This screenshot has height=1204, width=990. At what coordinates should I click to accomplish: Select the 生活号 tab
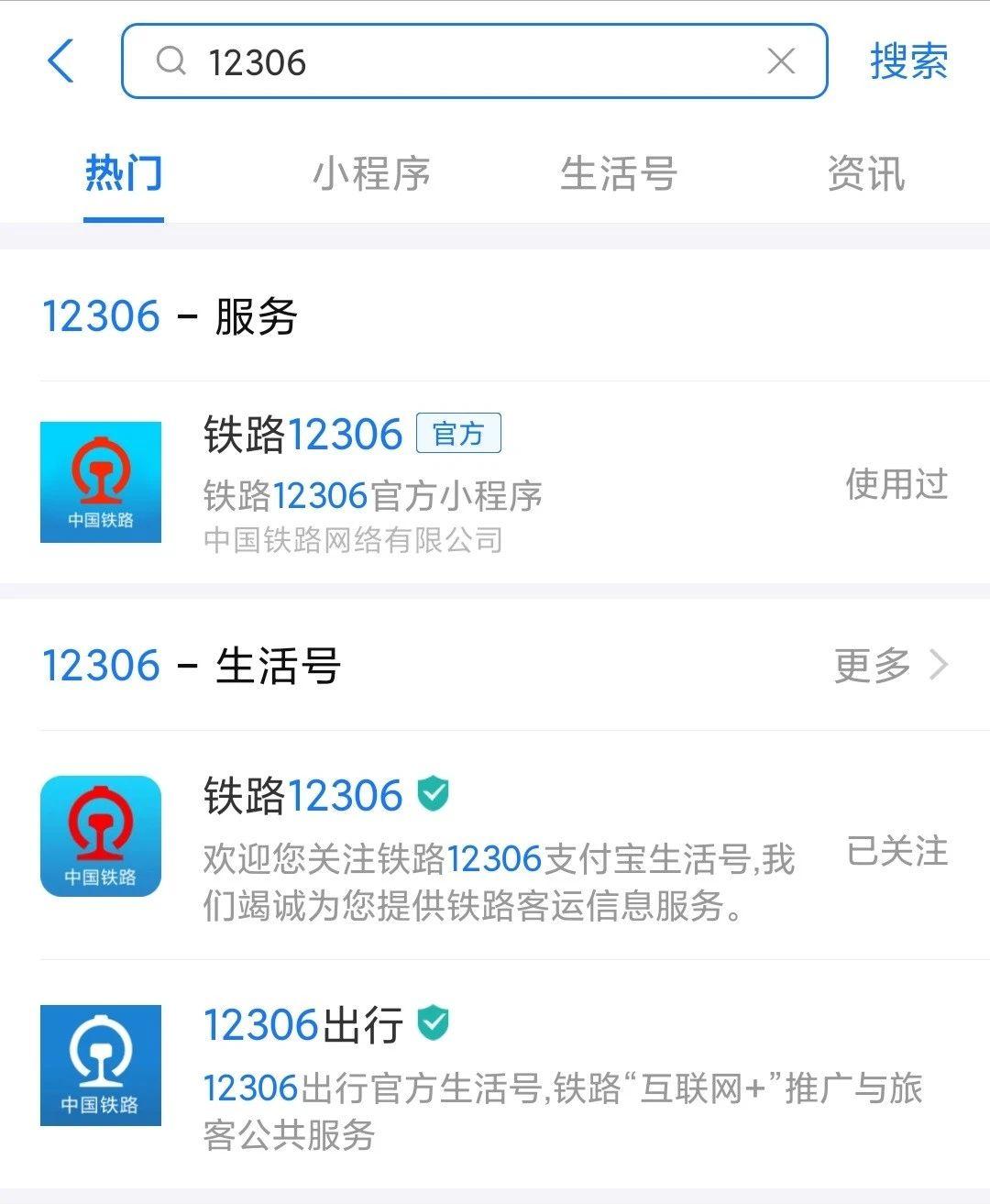pos(619,174)
